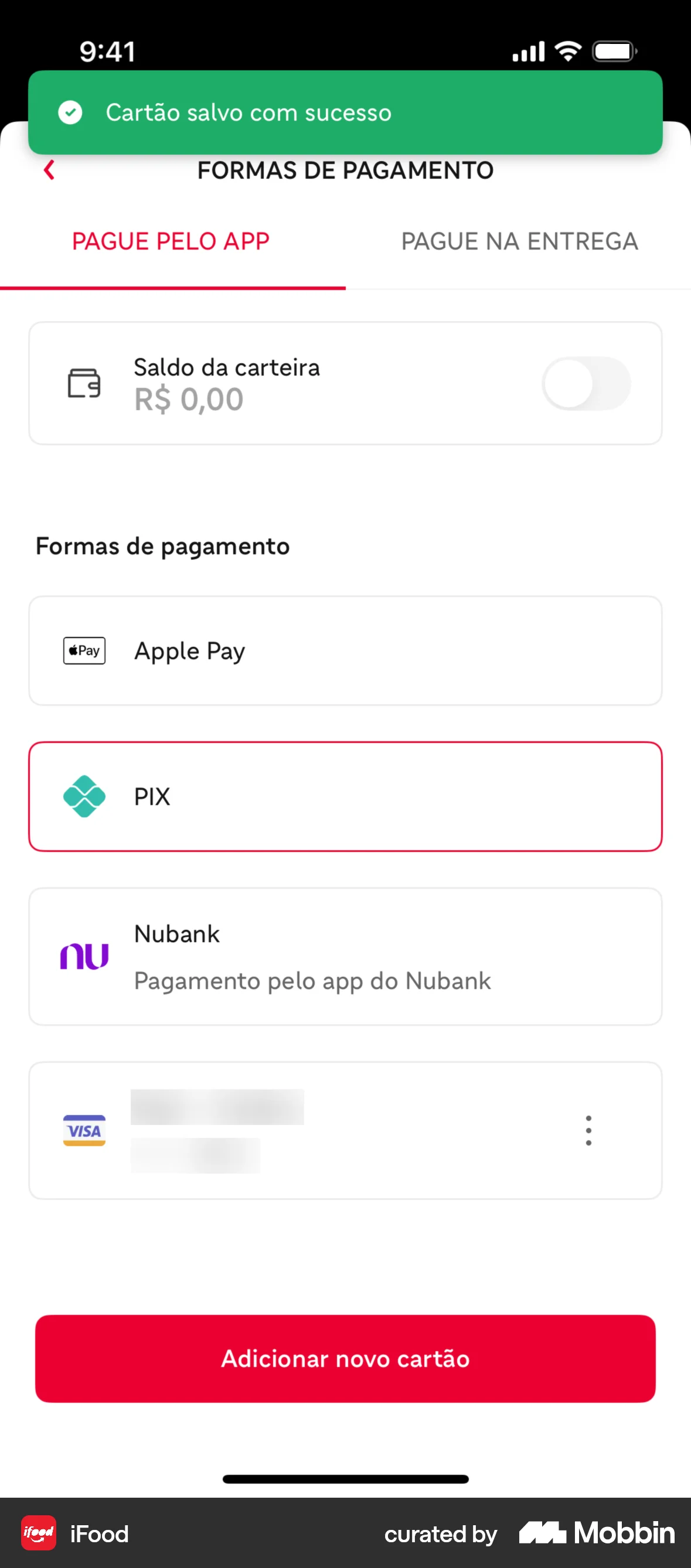691x1568 pixels.
Task: Click the PIX logo icon
Action: coord(84,796)
